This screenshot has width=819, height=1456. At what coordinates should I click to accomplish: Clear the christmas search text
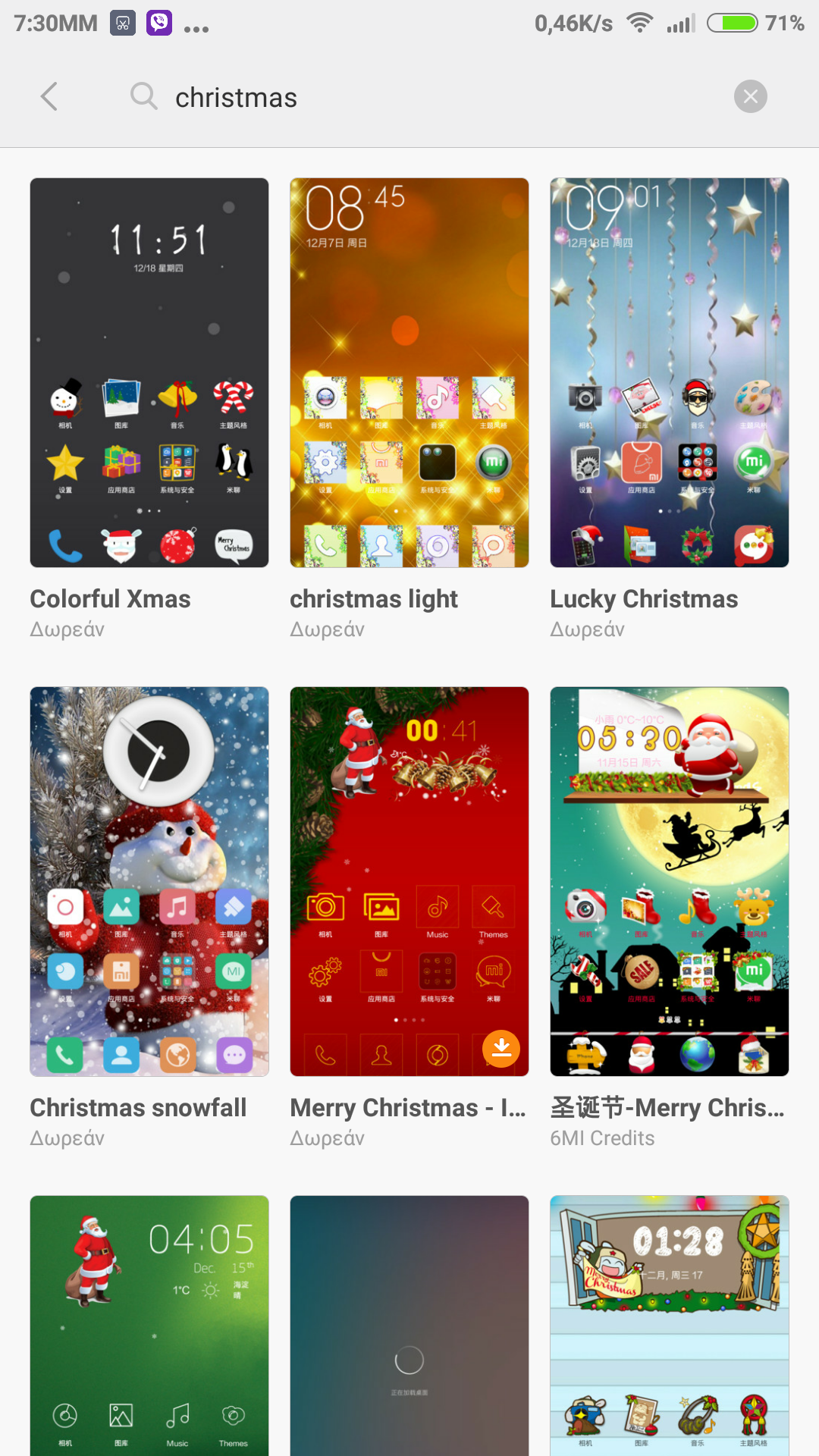(750, 96)
